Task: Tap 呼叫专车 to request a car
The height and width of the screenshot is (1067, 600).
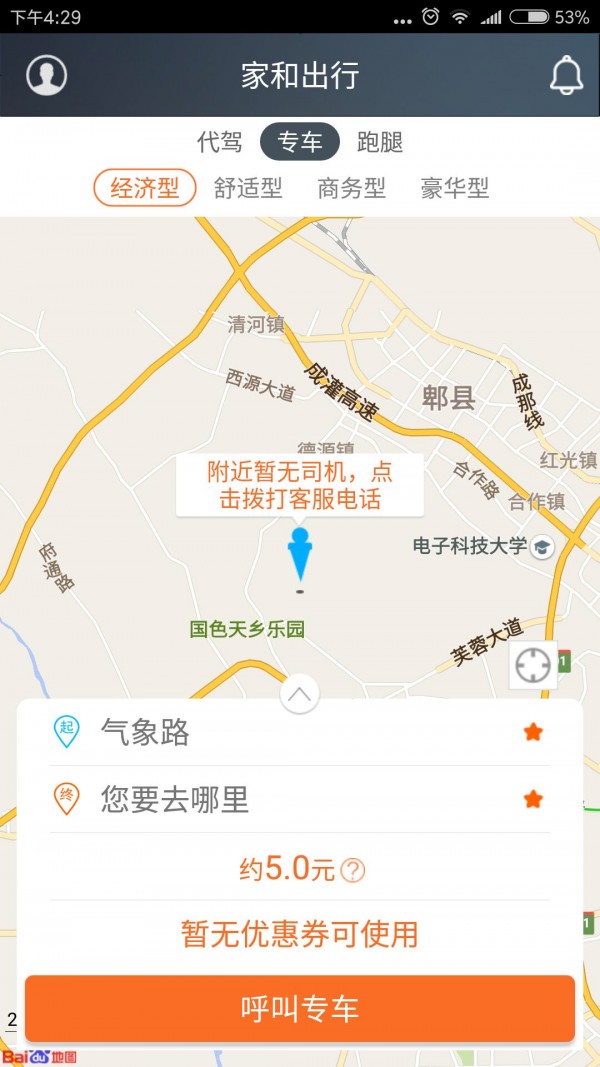Action: [x=300, y=1009]
